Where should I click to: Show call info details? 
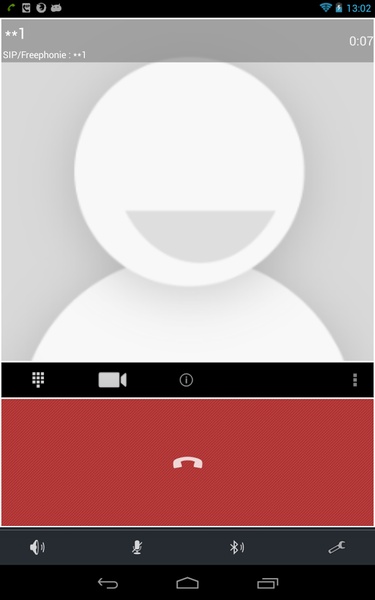click(186, 380)
